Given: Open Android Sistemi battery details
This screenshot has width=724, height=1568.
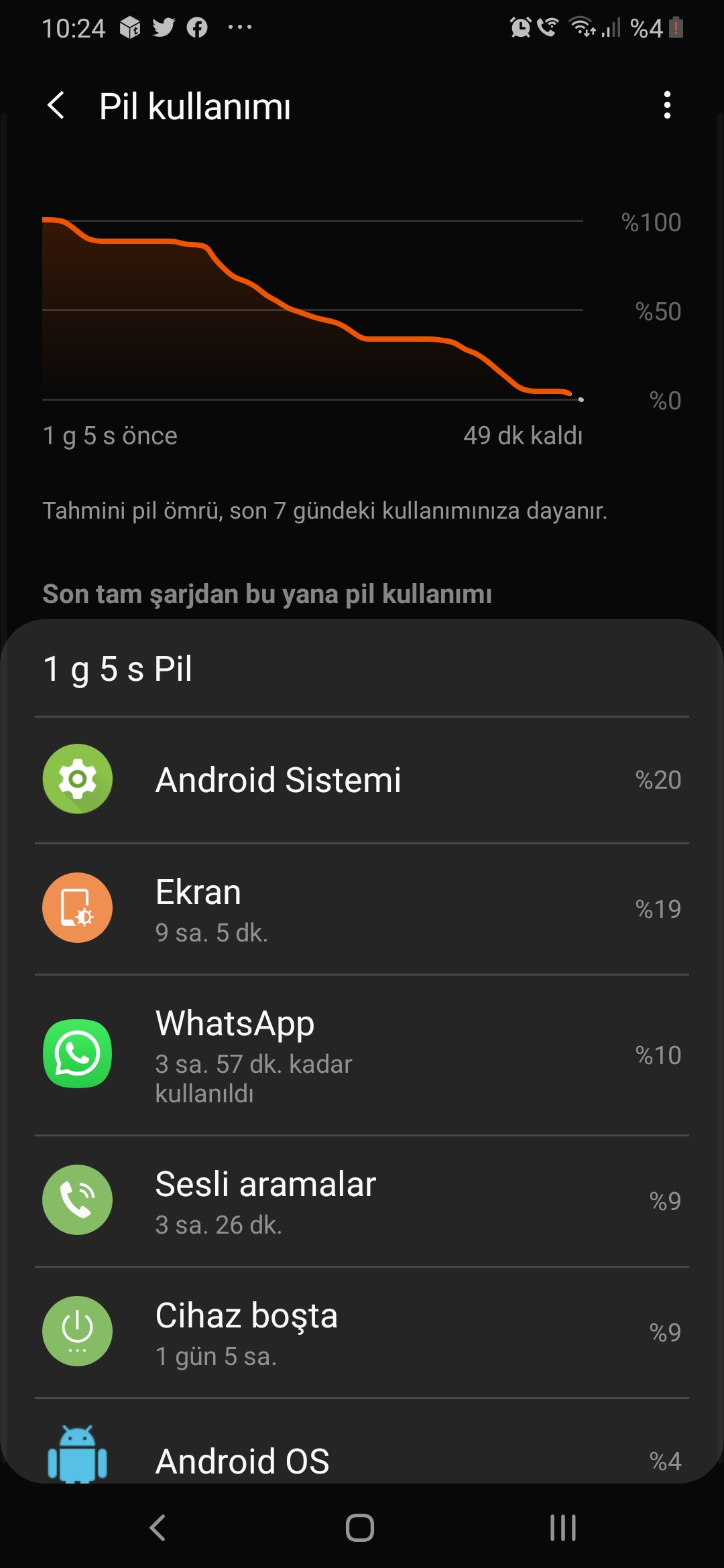Looking at the screenshot, I should tap(362, 780).
